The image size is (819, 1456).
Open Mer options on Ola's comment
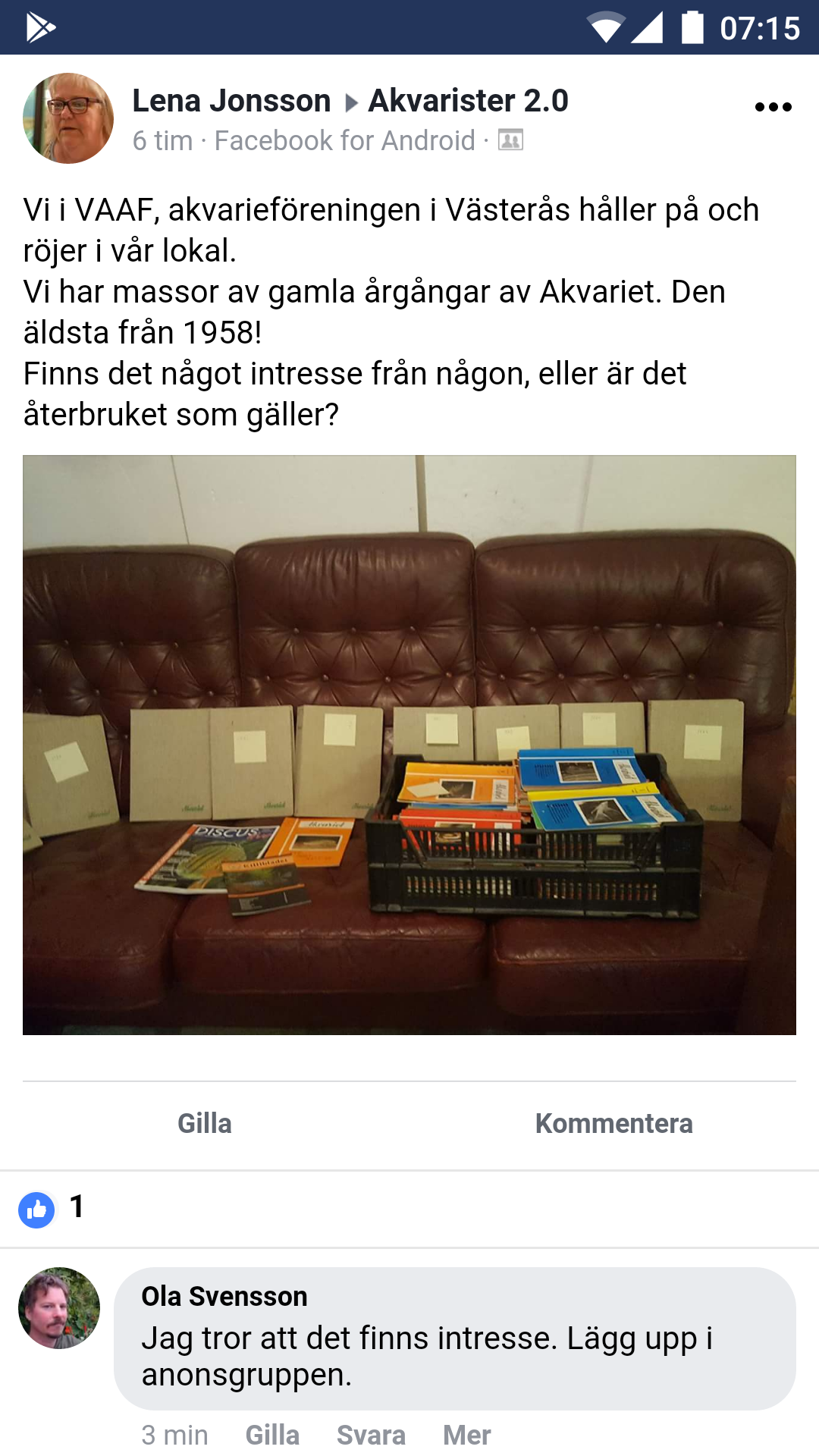pos(466,1435)
